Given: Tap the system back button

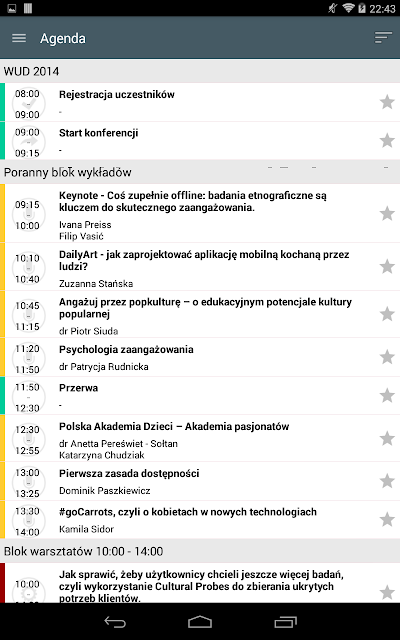Looking at the screenshot, I should coord(115,622).
